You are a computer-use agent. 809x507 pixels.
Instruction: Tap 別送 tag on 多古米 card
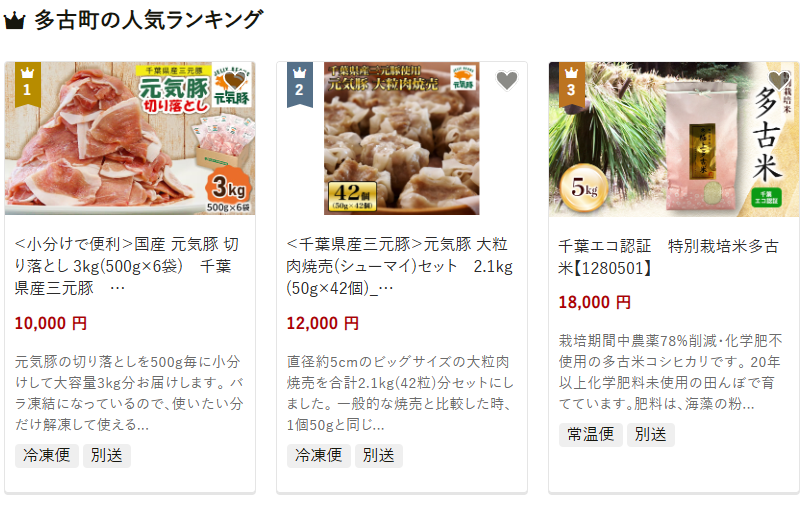(650, 434)
